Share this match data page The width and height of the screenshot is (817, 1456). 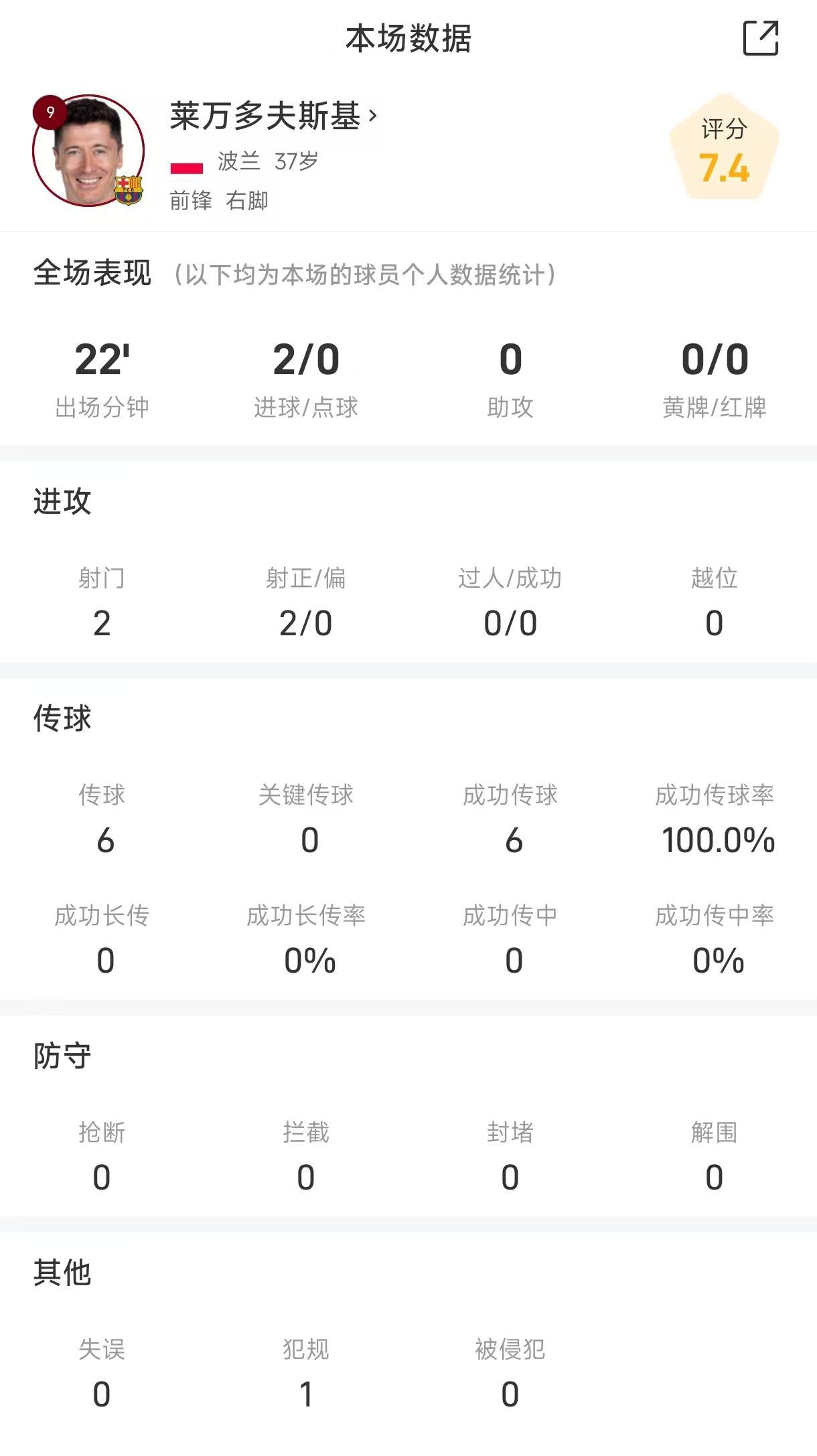761,38
